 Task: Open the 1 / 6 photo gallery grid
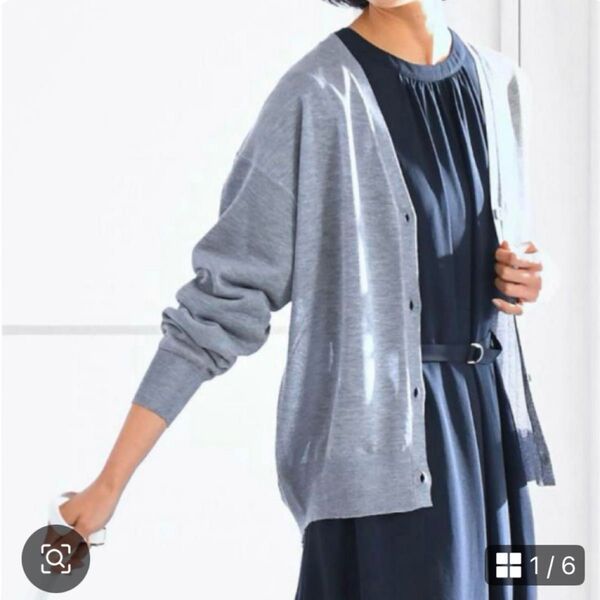(x=536, y=565)
